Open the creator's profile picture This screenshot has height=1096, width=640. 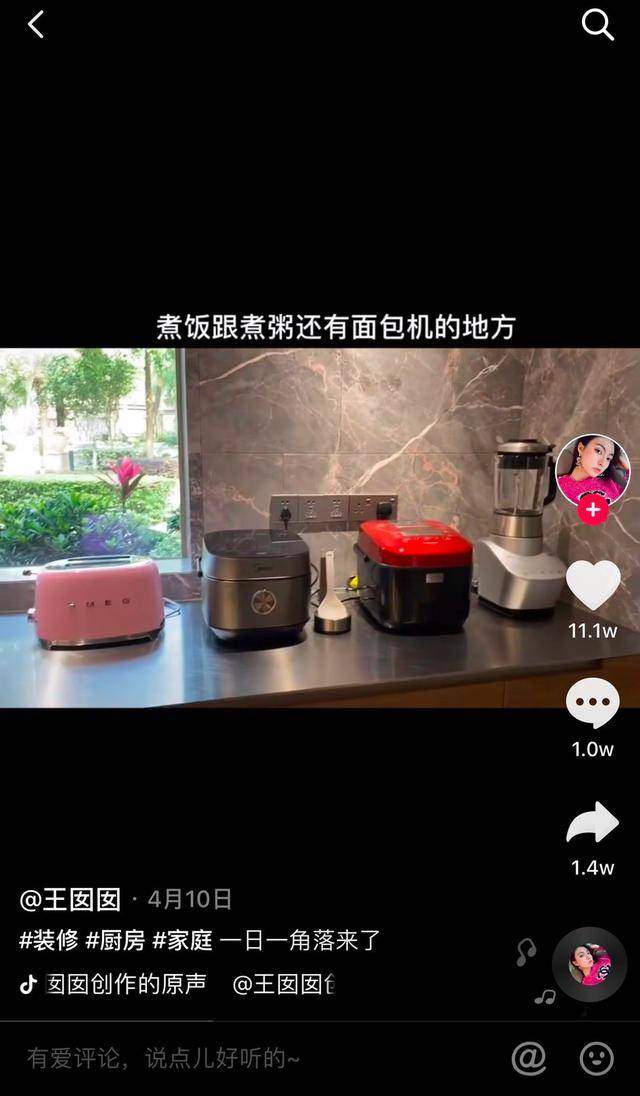pos(593,470)
